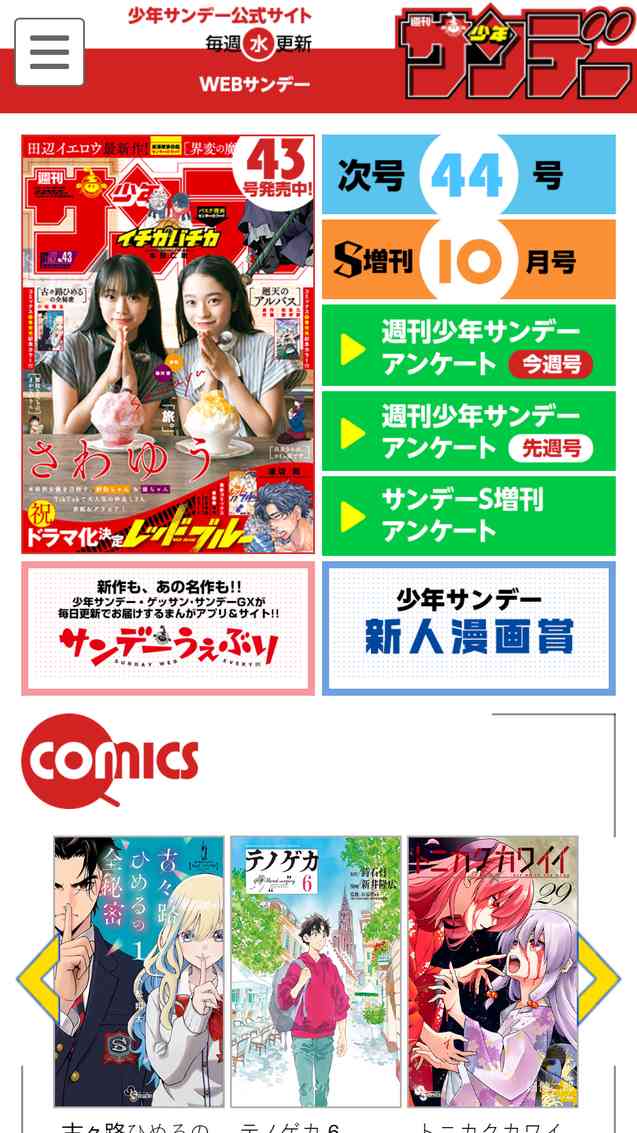Open the テノゲカ 6 comic cover
The width and height of the screenshot is (637, 1133).
click(316, 971)
